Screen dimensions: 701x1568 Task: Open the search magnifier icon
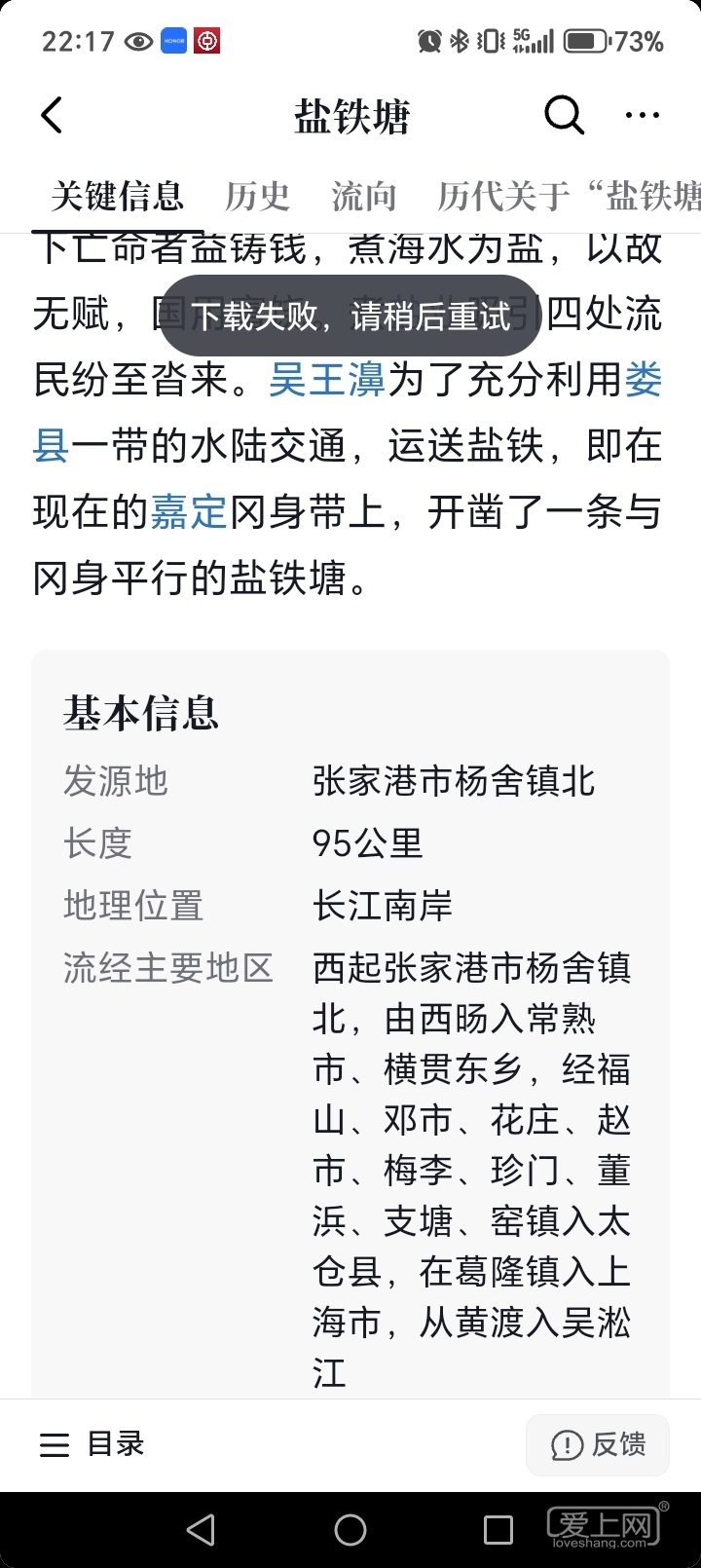click(x=563, y=115)
